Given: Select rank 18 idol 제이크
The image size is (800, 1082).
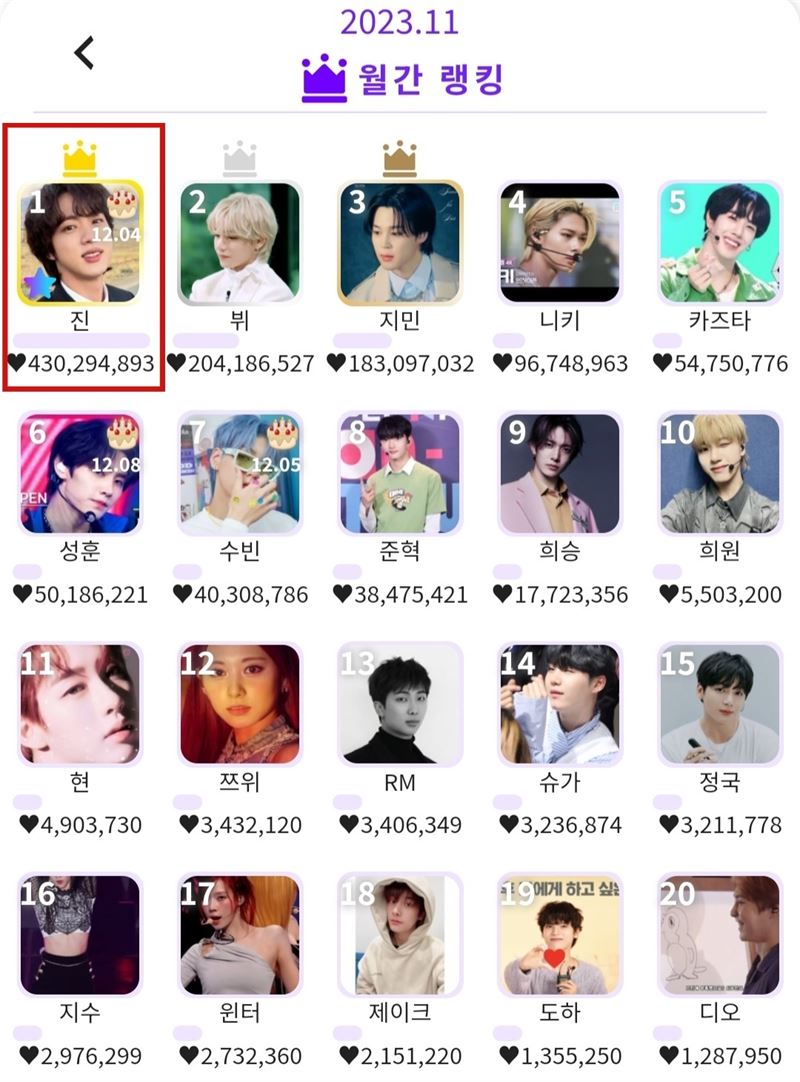Looking at the screenshot, I should [x=400, y=935].
